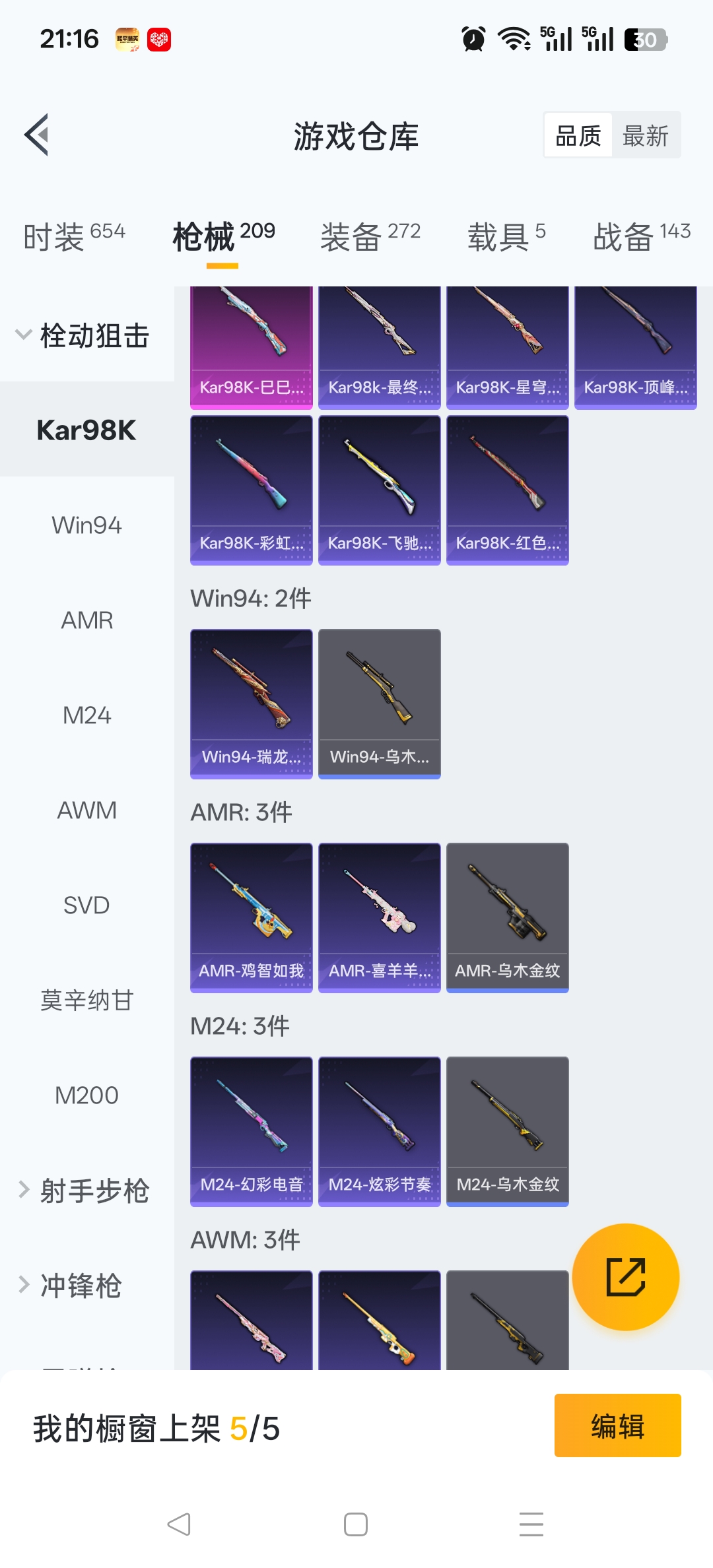View the M24-幻彩电音 skin
Viewport: 713px width, 1568px height.
pos(252,1131)
